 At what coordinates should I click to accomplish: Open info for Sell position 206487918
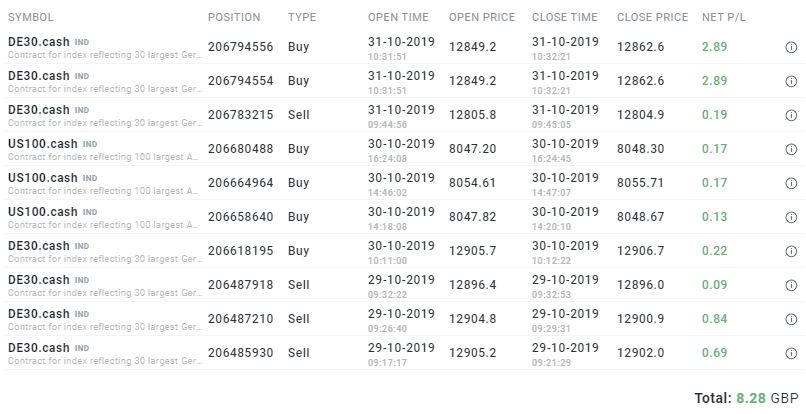tap(791, 285)
